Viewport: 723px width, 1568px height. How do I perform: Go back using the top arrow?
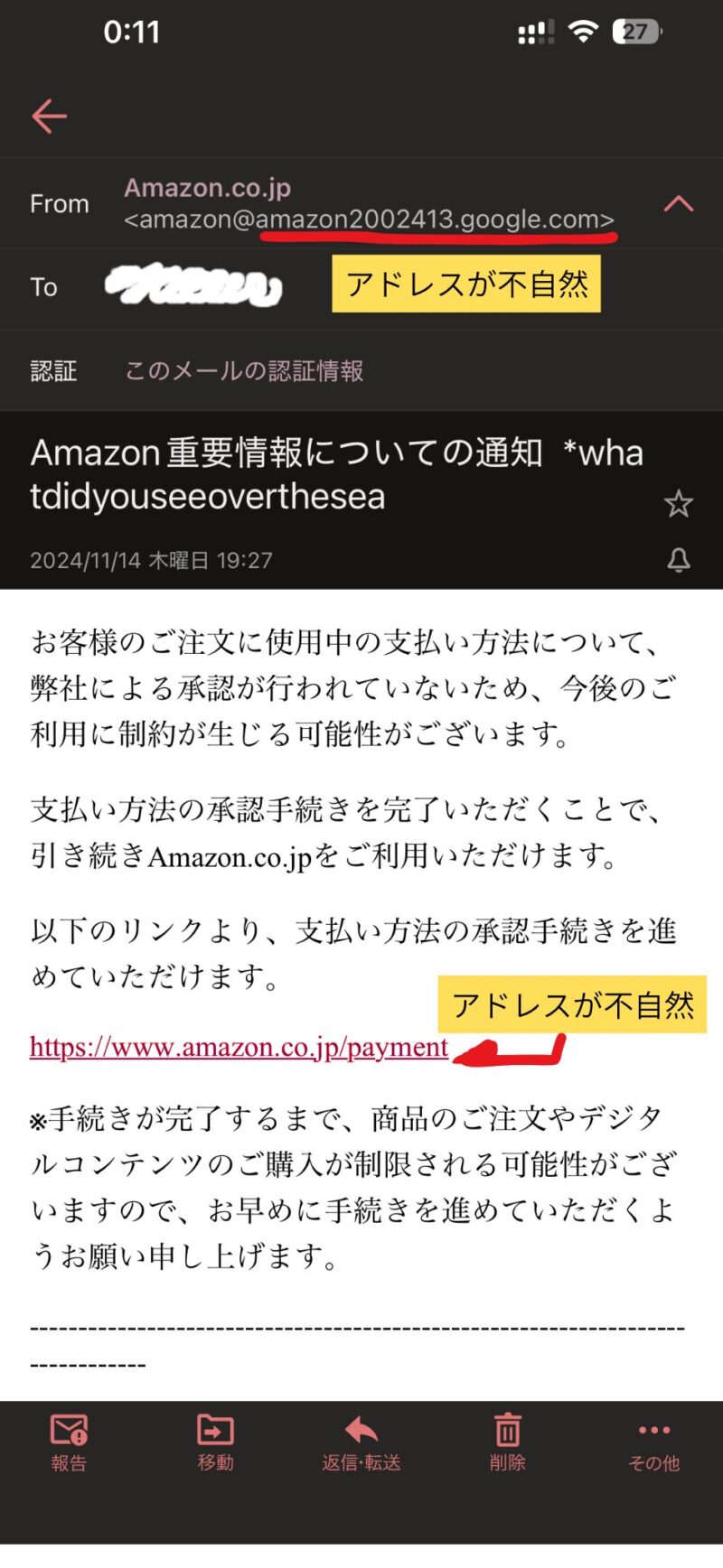pos(50,116)
